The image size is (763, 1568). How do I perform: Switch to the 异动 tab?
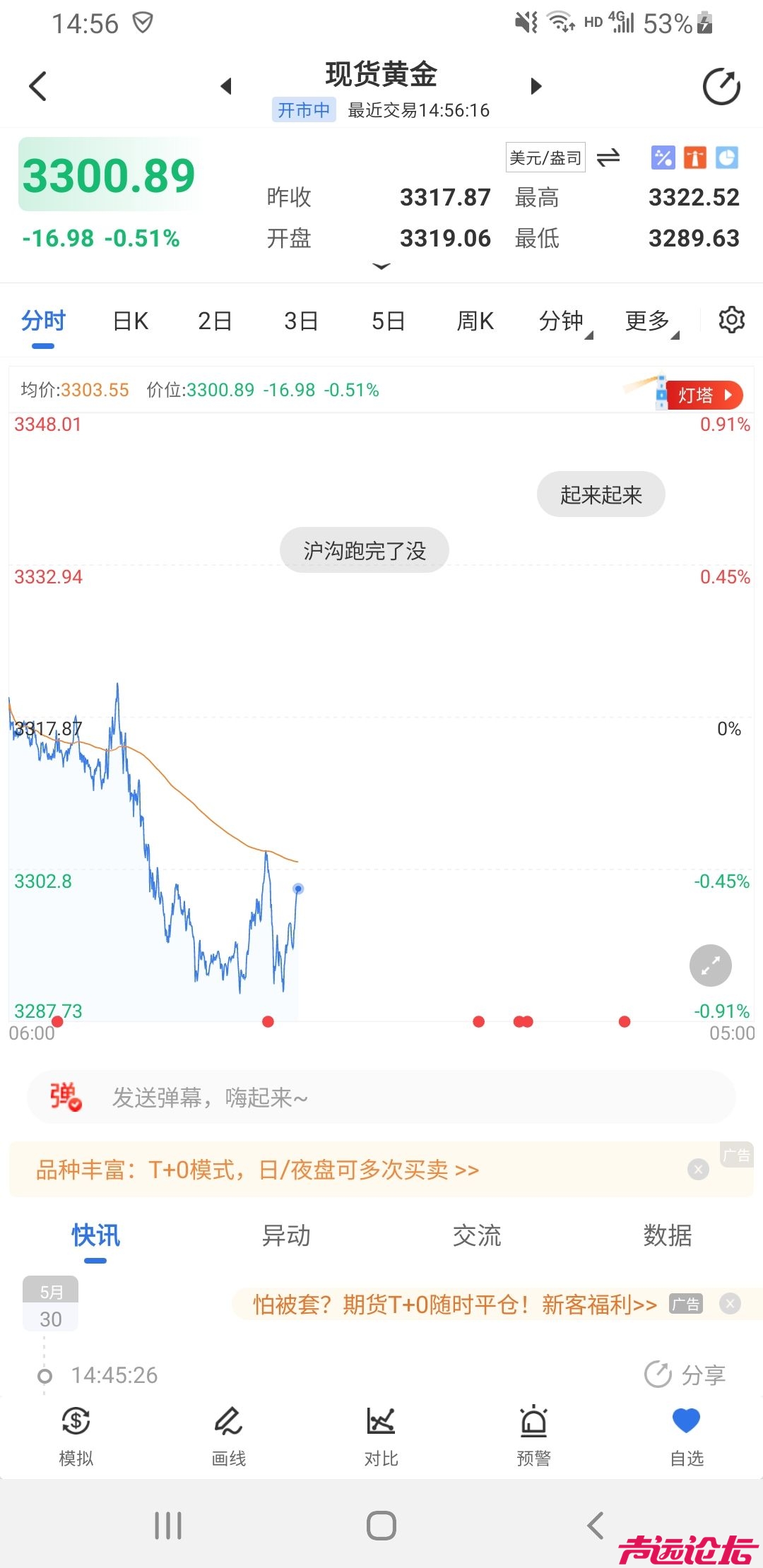pos(286,1235)
